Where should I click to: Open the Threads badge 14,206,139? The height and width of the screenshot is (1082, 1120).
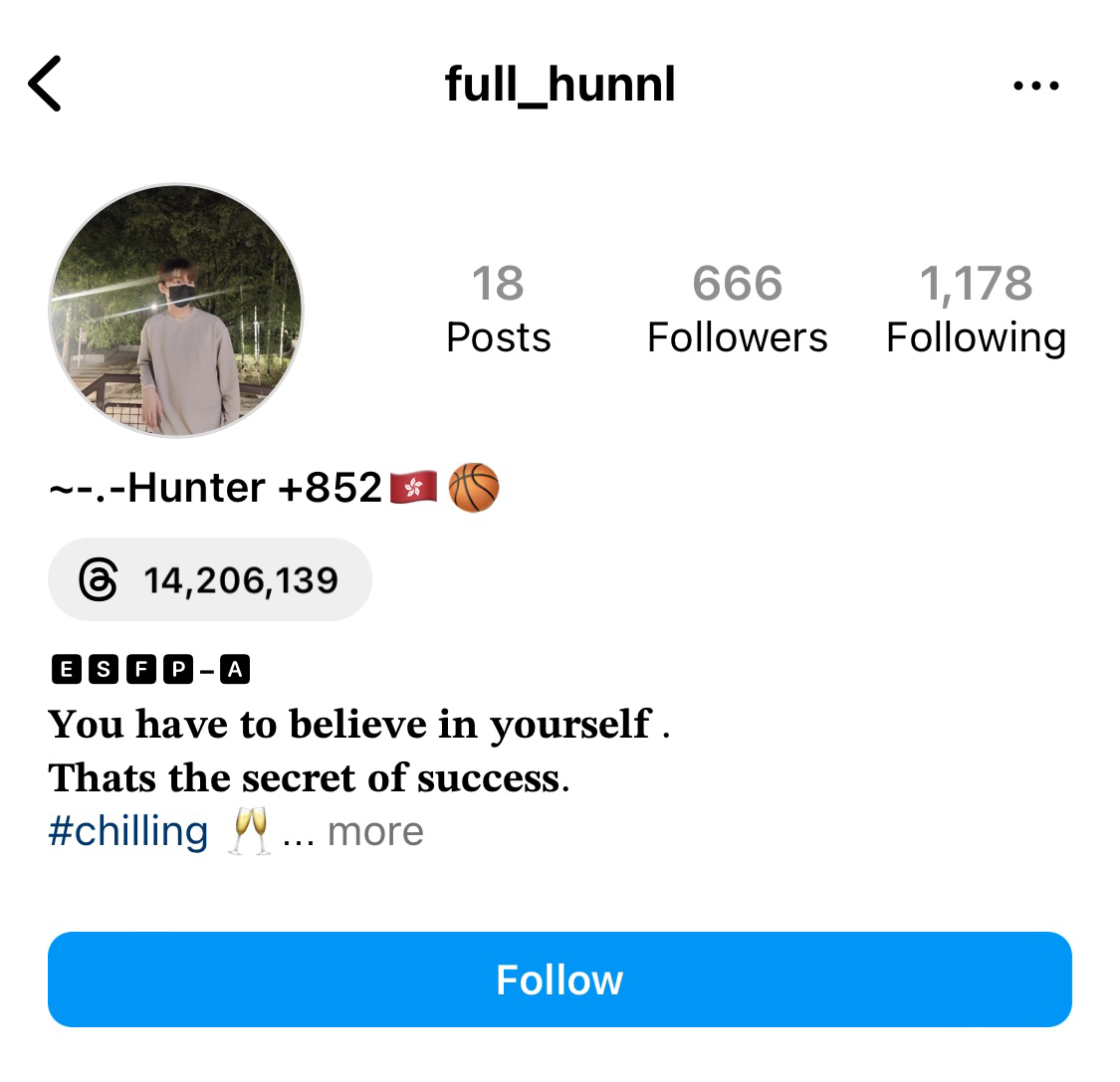tap(210, 579)
